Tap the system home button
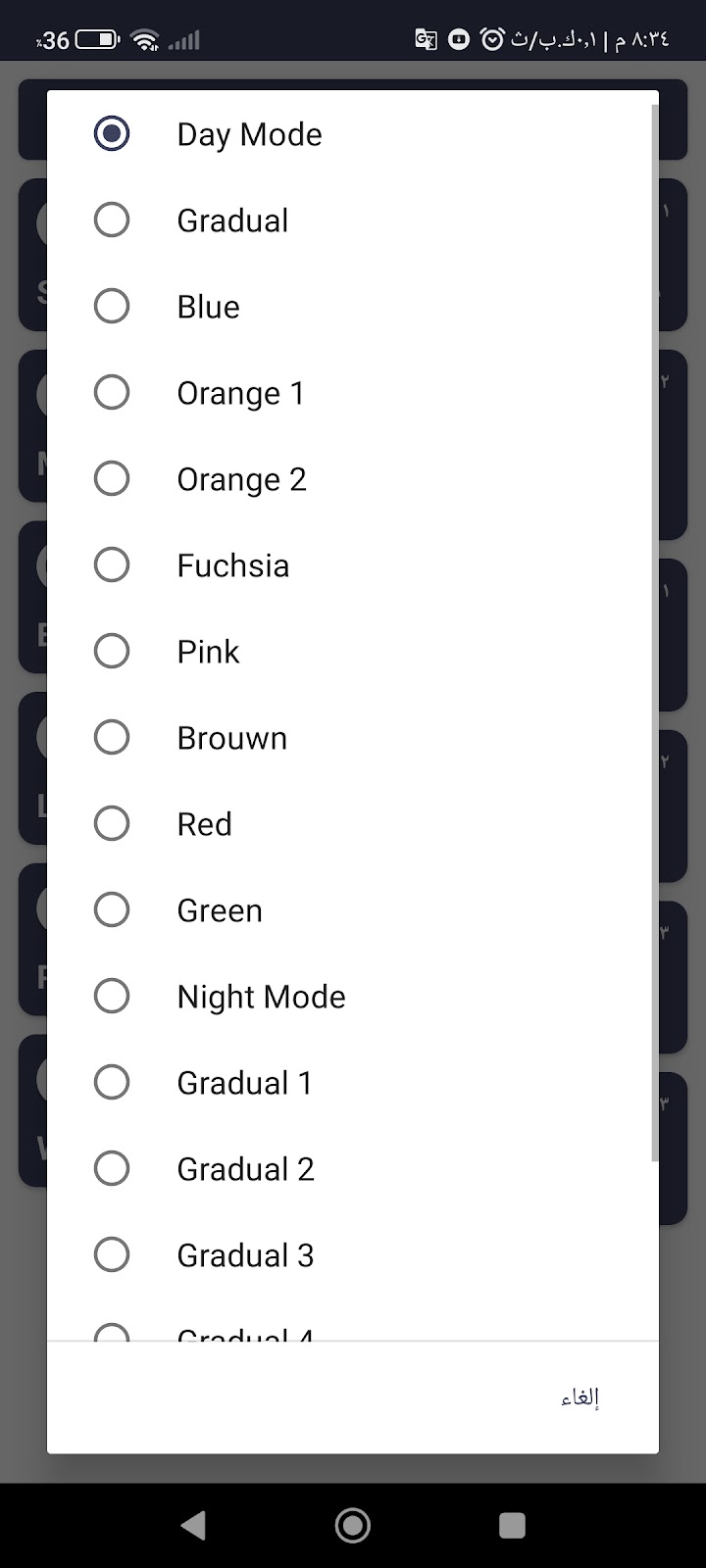 353,1525
